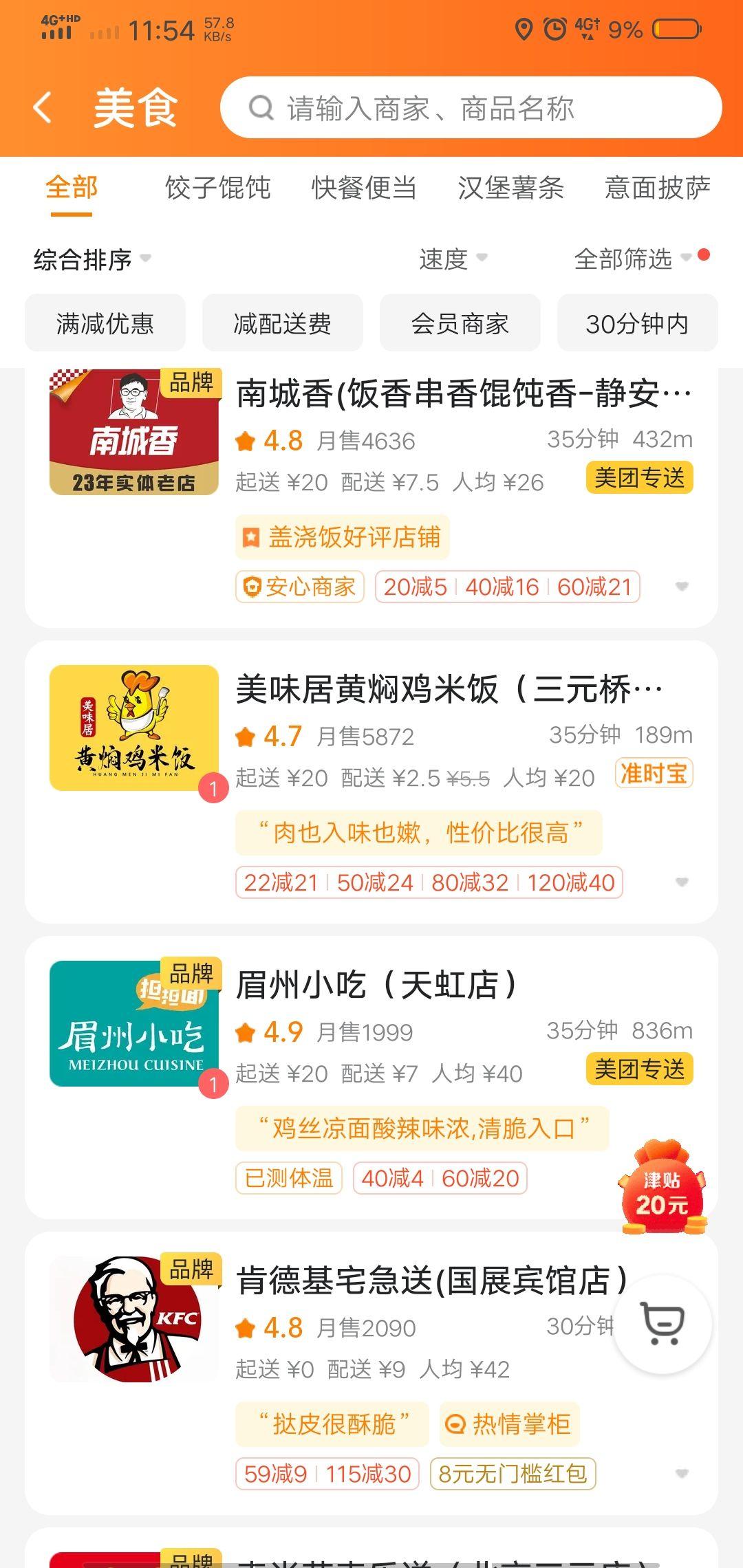
Task: Apply the 减配送费 filter chip
Action: (x=282, y=323)
